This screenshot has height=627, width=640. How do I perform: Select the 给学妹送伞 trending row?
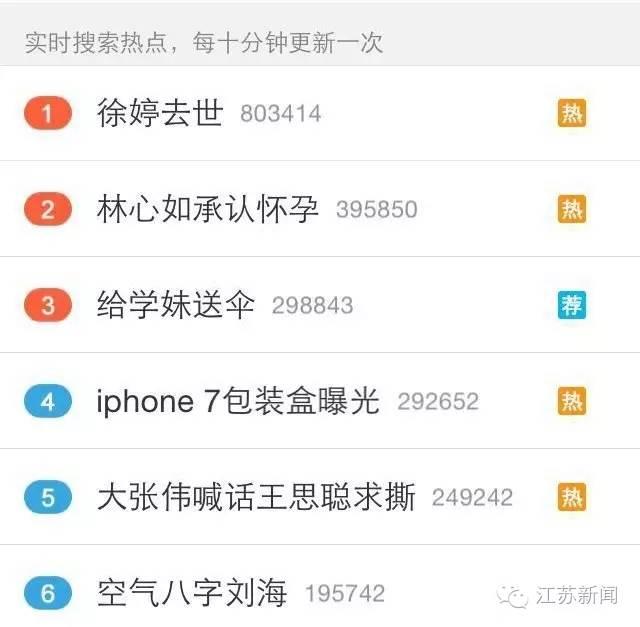(x=176, y=305)
